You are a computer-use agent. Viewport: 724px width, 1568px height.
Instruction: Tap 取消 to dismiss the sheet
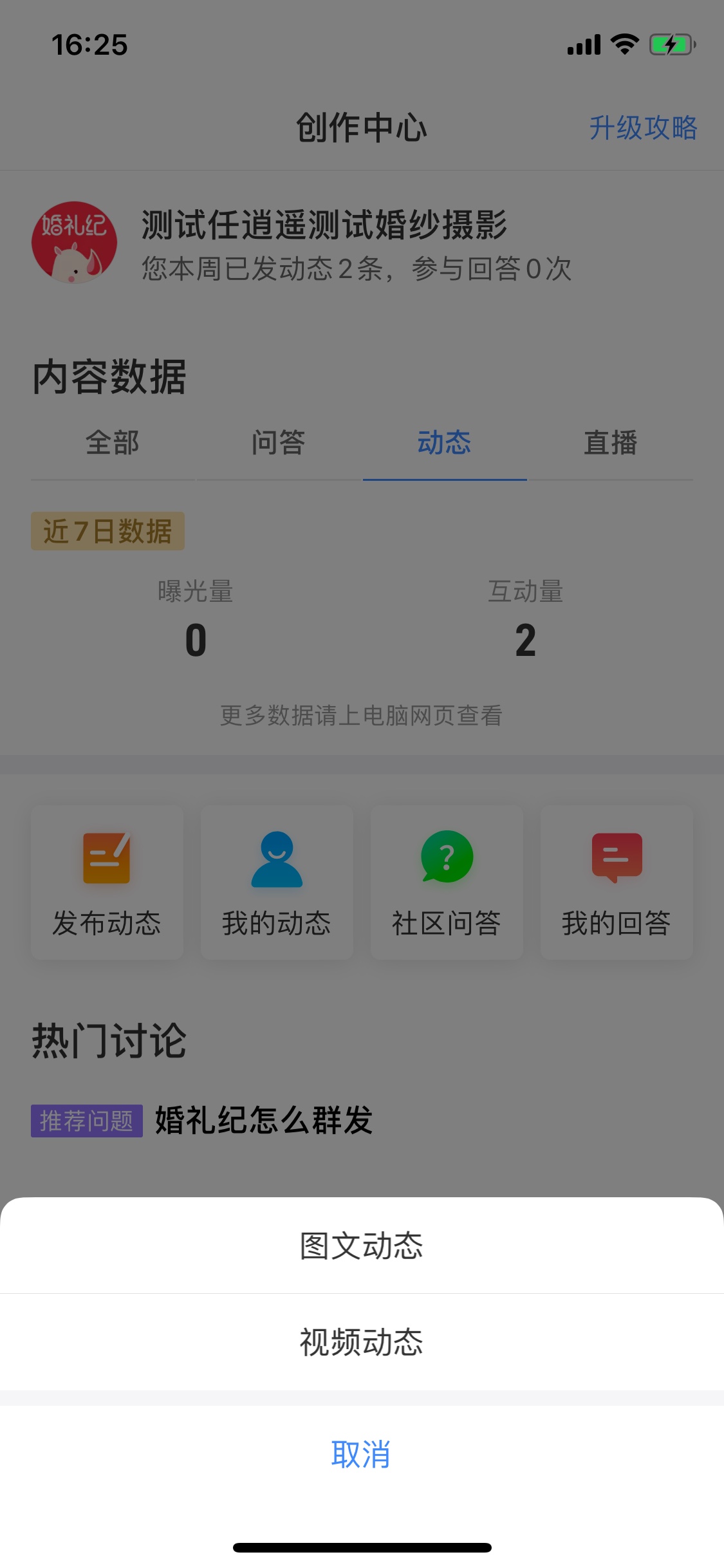click(x=362, y=1454)
